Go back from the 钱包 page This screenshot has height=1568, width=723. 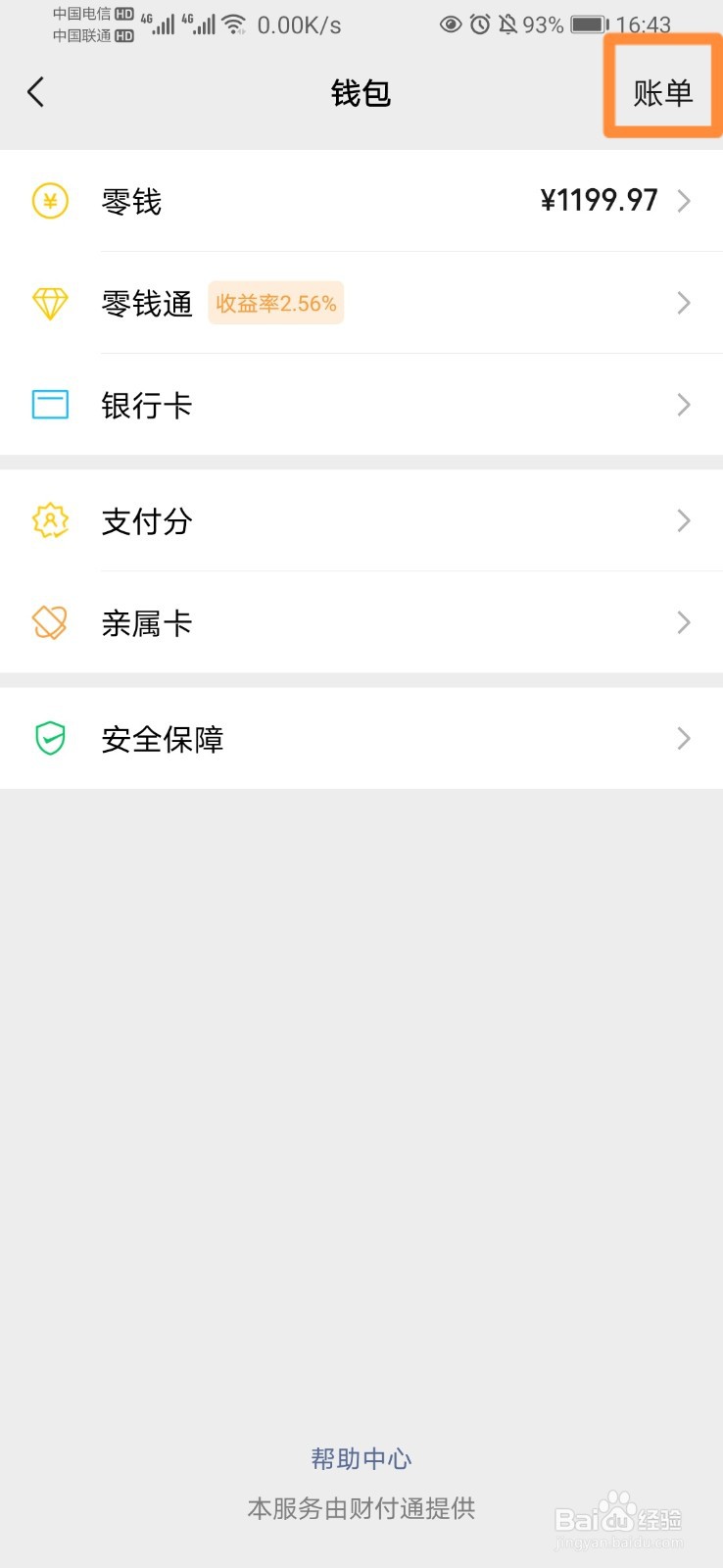[36, 93]
